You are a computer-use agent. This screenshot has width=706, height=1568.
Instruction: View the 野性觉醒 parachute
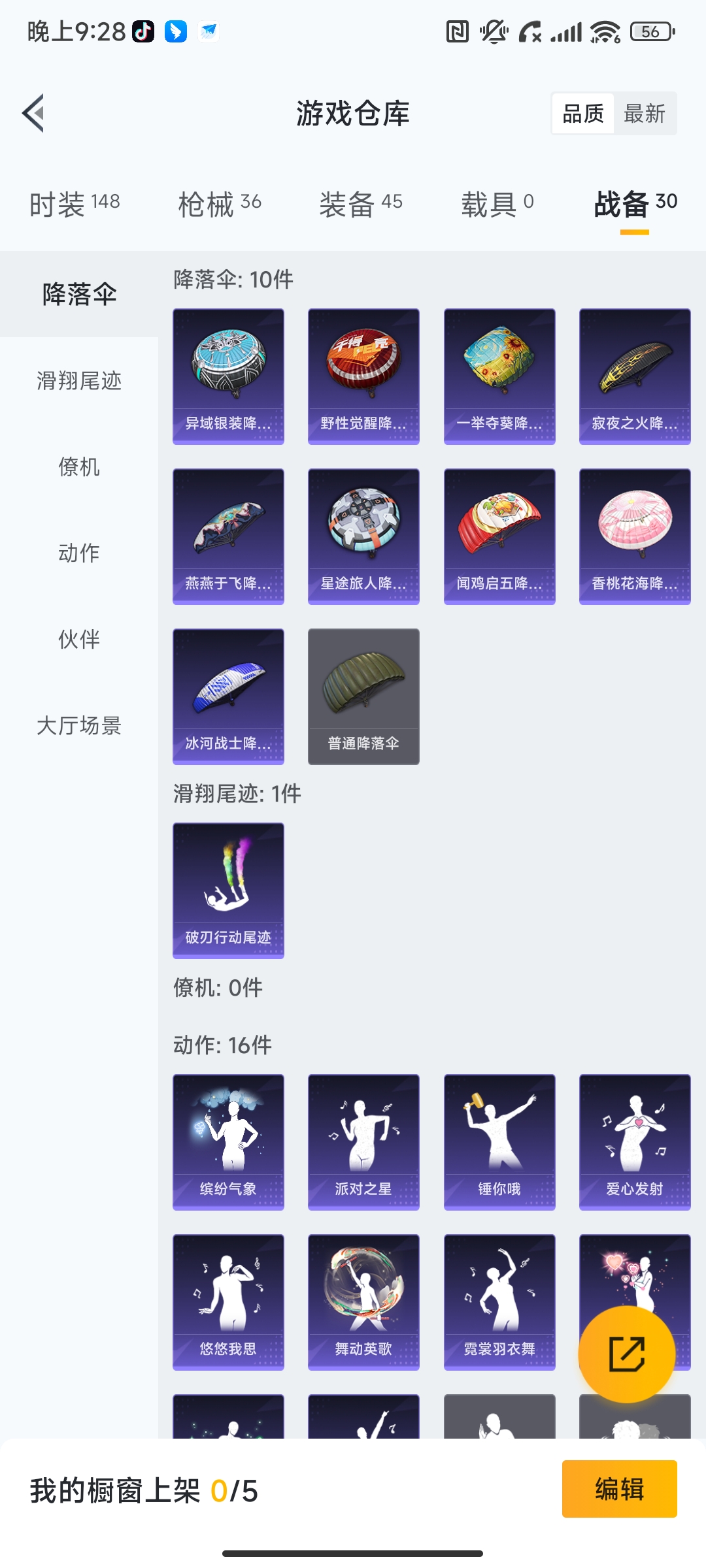tap(363, 376)
